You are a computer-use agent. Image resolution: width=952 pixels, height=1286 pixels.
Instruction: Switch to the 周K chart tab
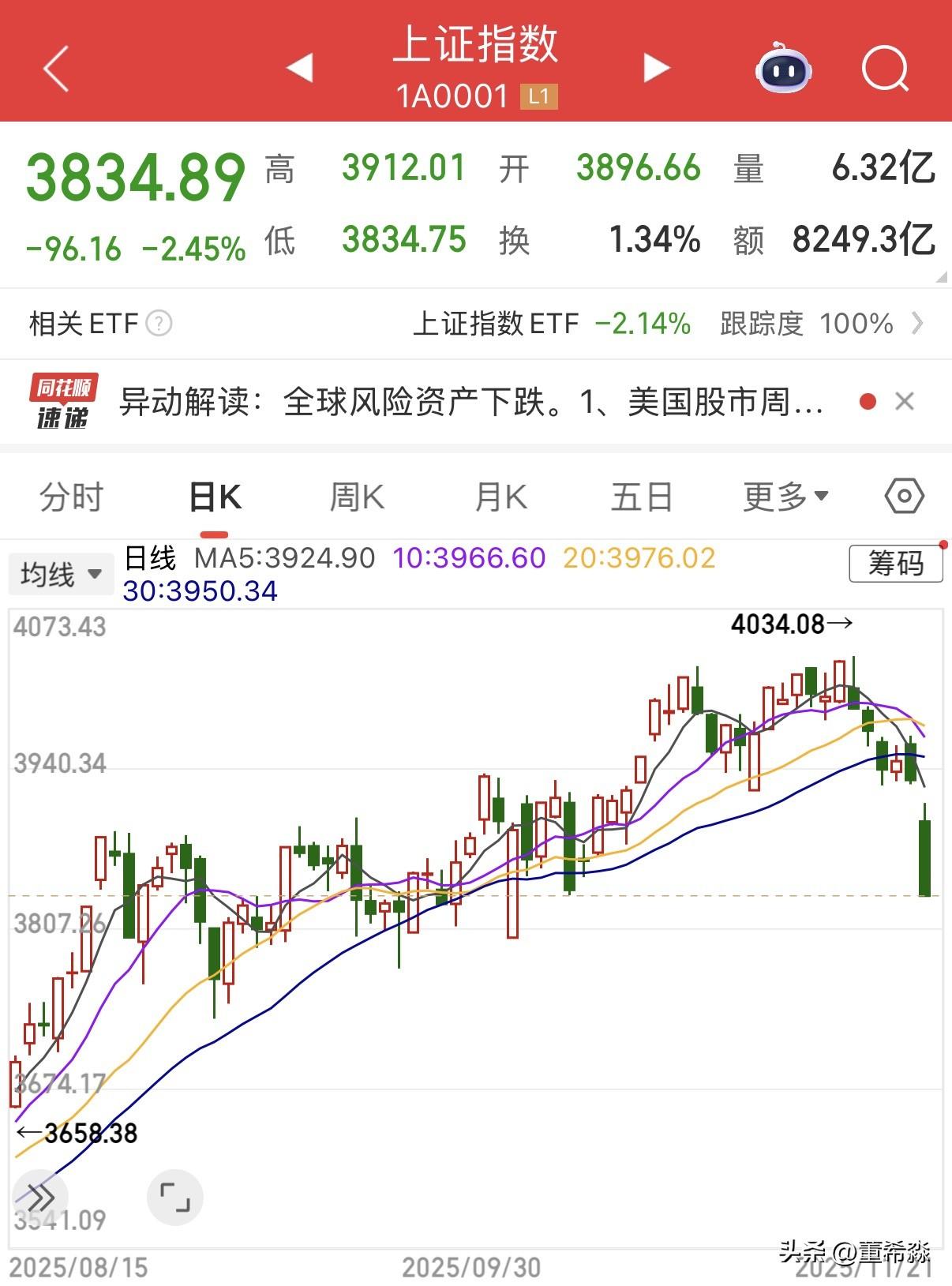(x=357, y=497)
